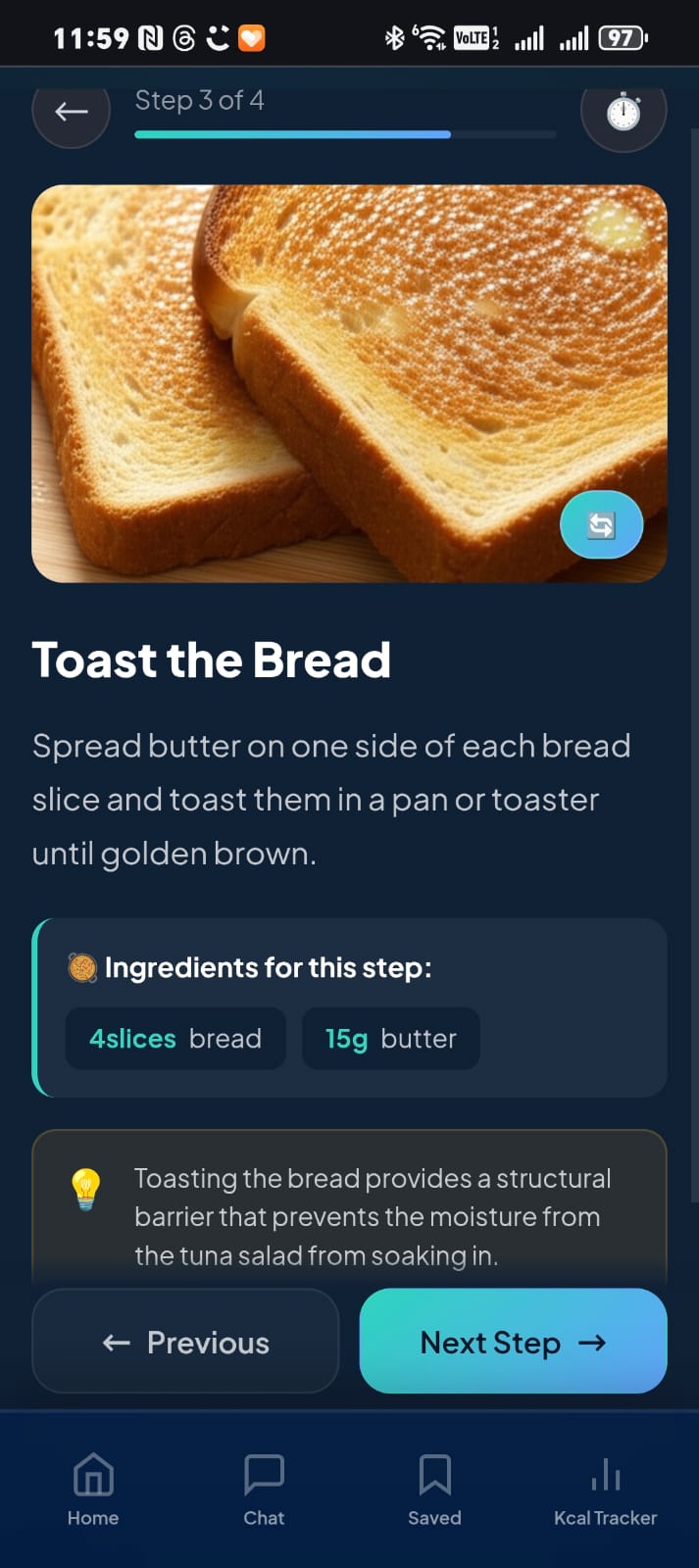The image size is (699, 1568).
Task: View the Saved tab
Action: point(434,1490)
